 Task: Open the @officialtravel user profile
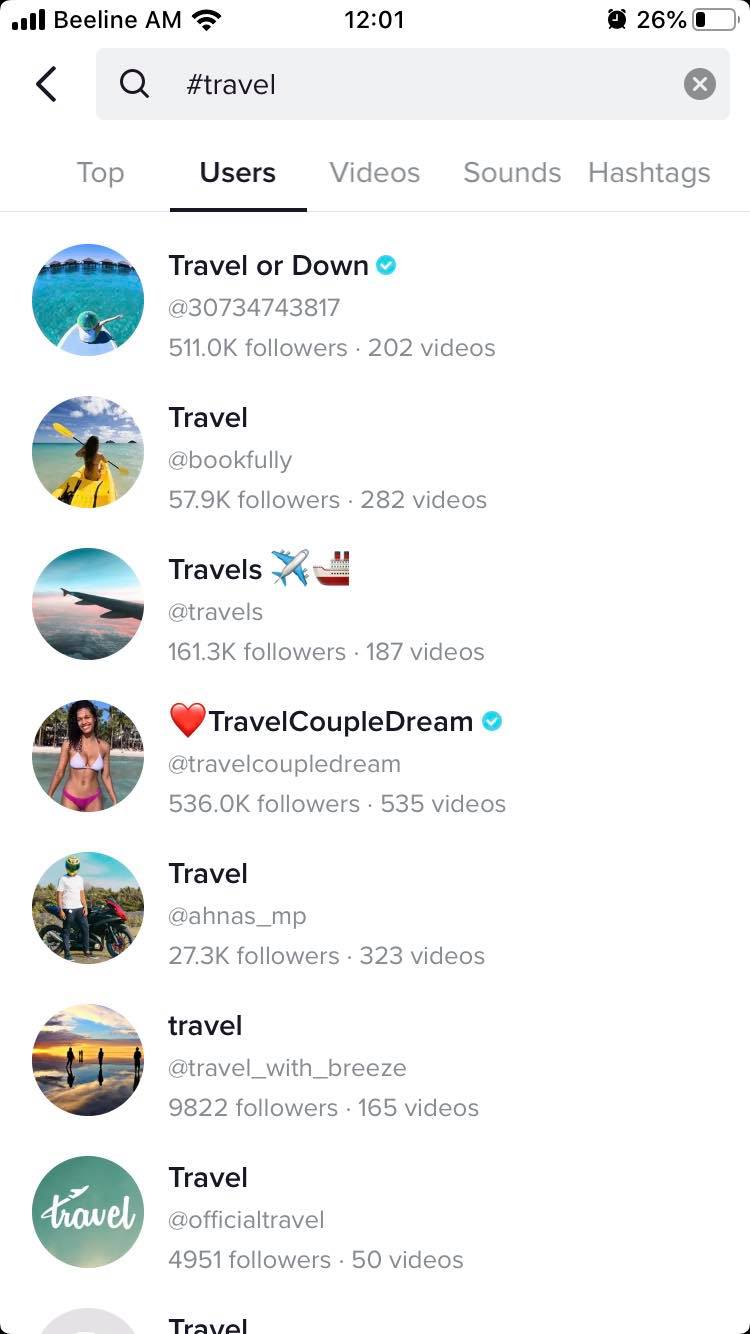coord(246,1219)
